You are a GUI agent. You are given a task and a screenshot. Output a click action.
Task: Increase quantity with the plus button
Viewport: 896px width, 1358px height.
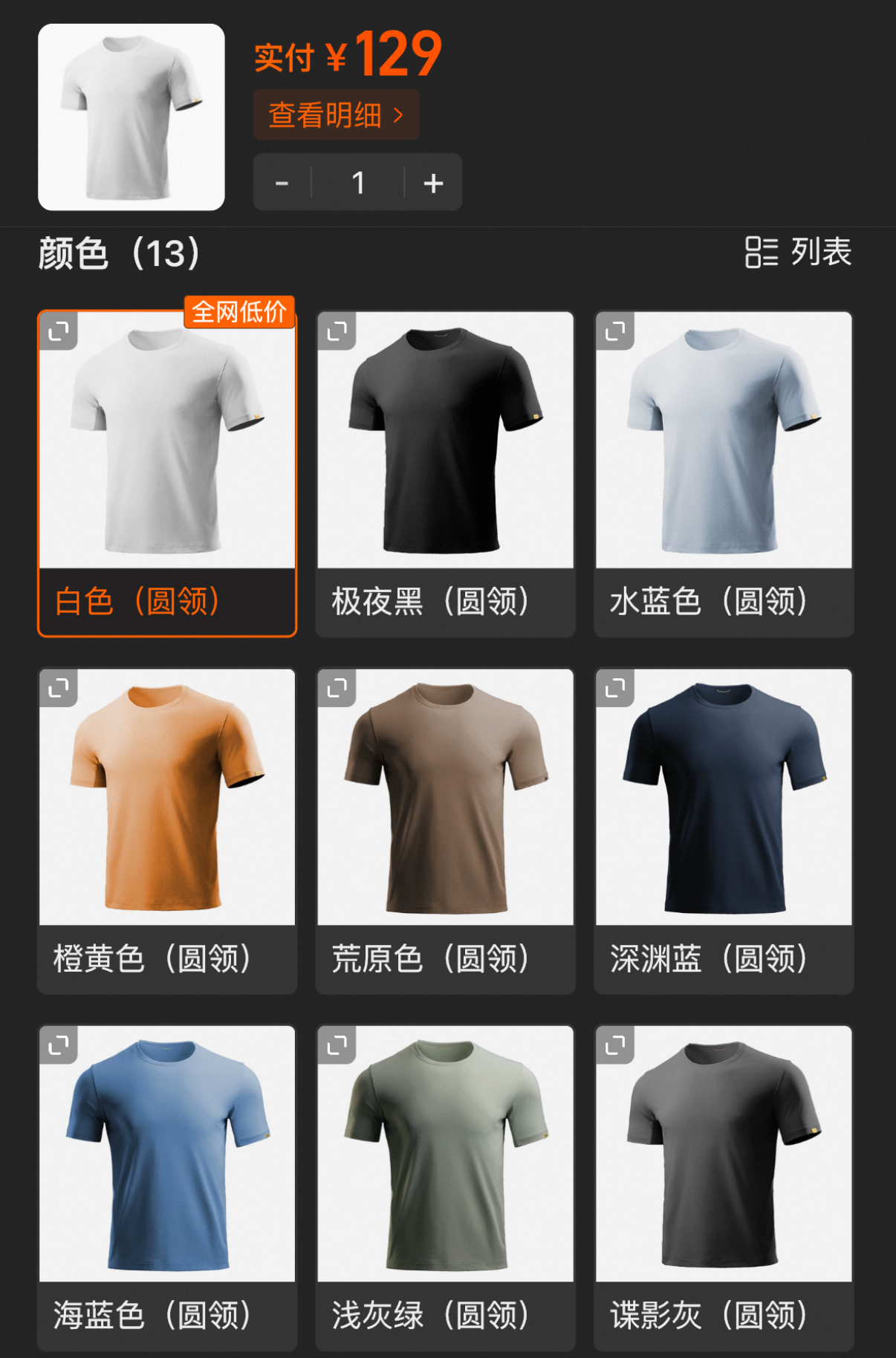pyautogui.click(x=433, y=183)
